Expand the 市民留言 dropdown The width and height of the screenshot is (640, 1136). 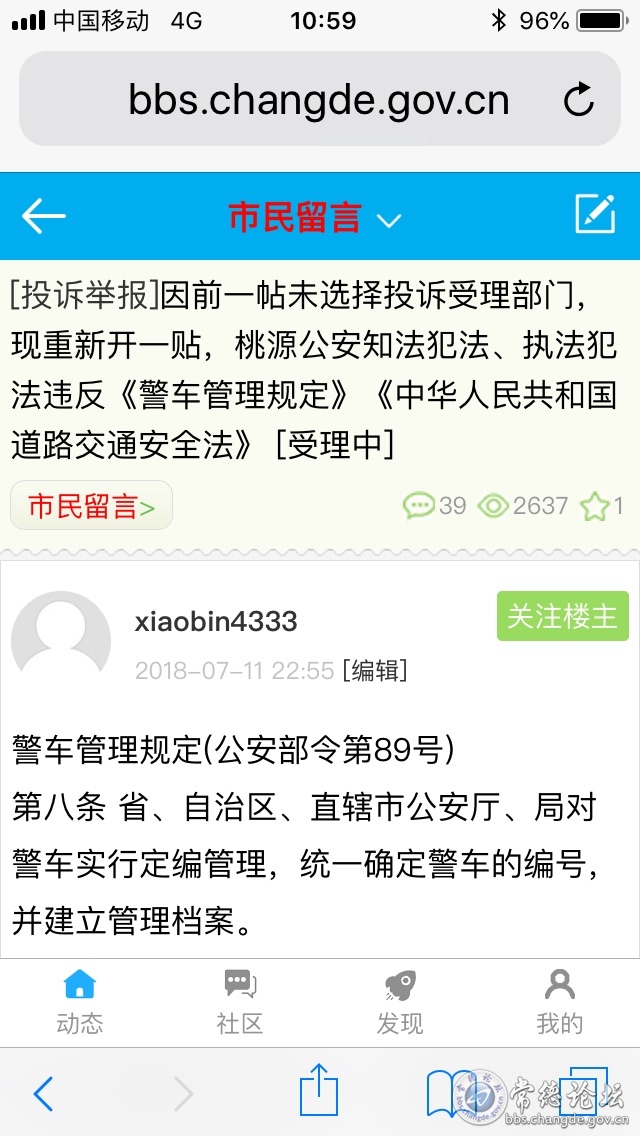coord(388,219)
